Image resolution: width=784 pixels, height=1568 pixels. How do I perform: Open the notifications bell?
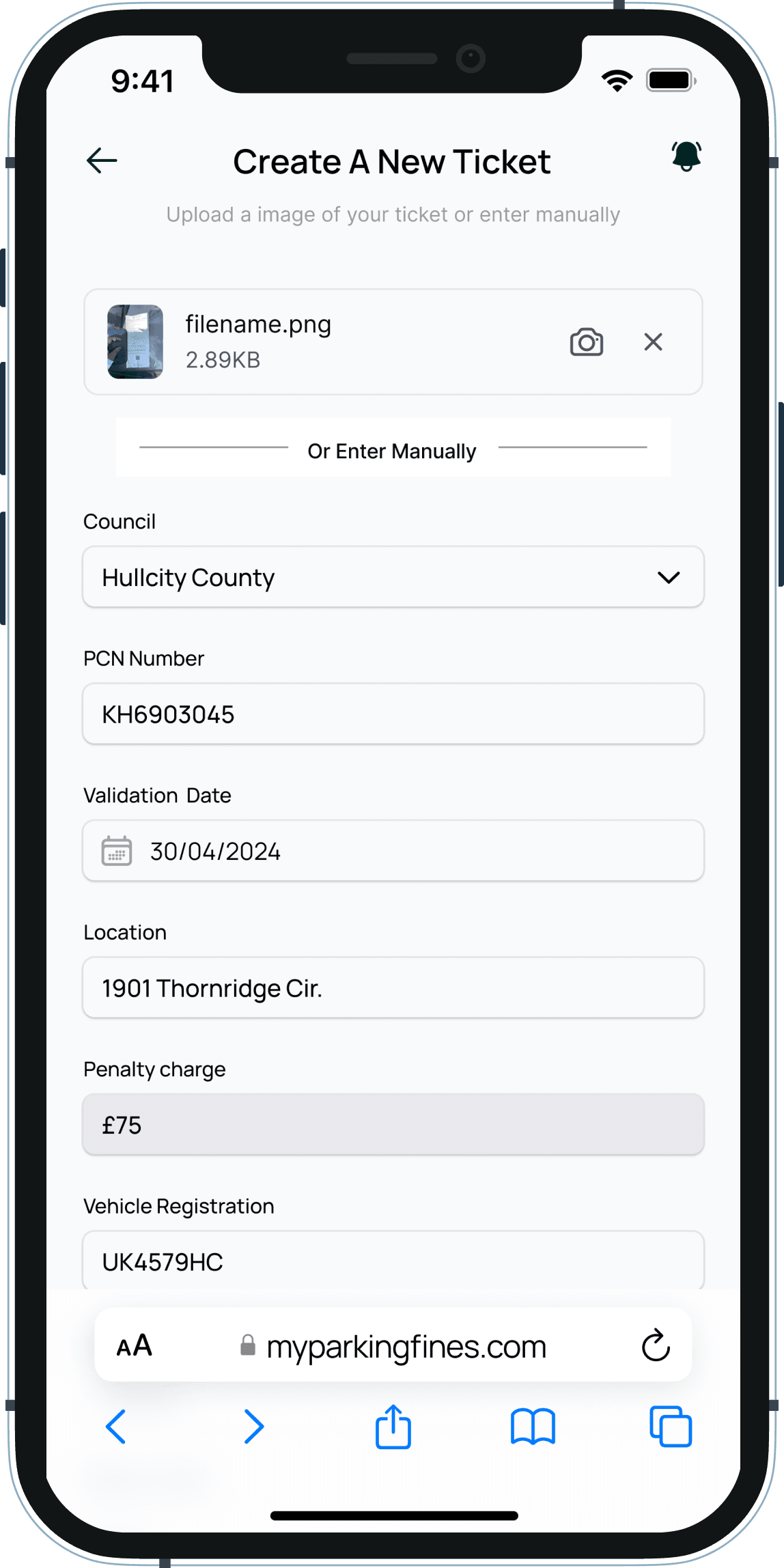686,157
